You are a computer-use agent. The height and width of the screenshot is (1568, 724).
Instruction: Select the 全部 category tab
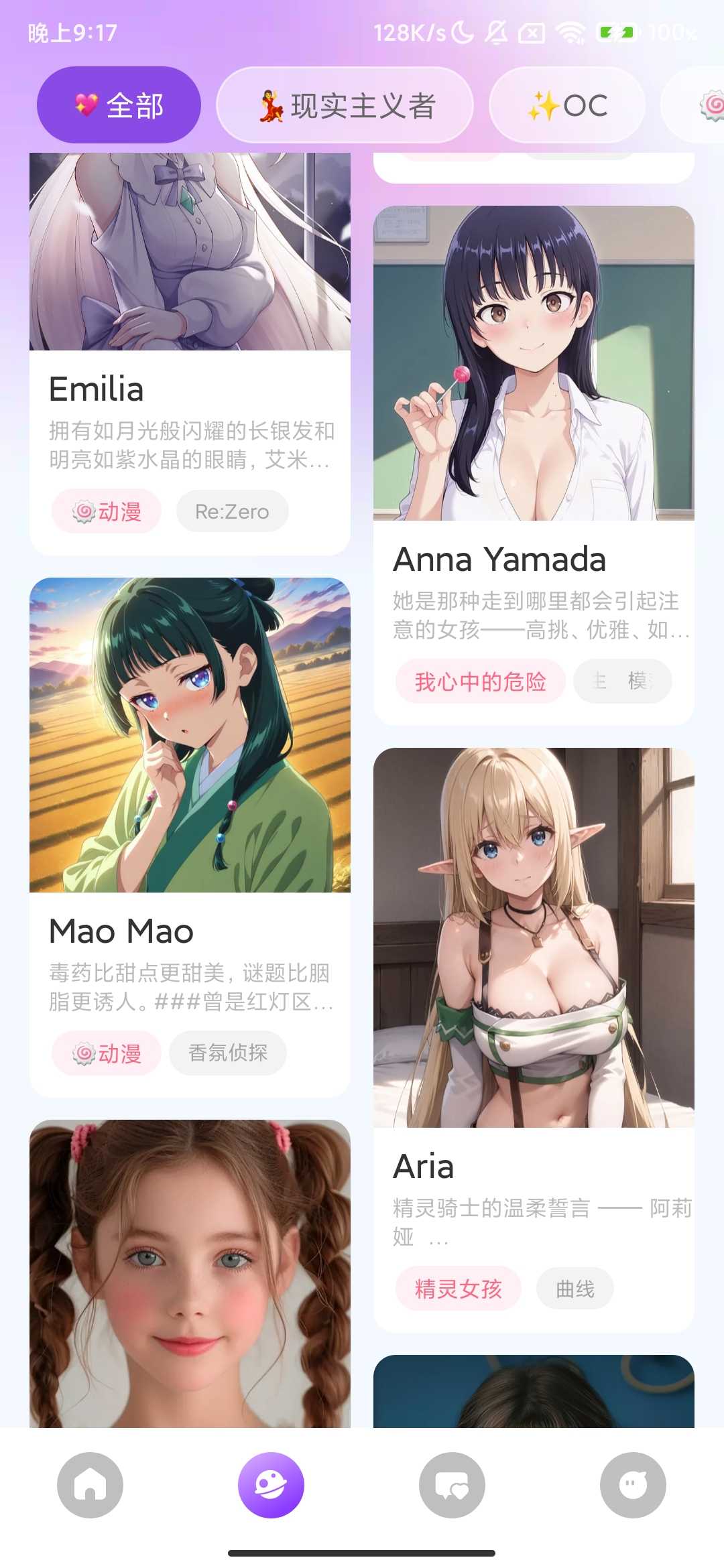pos(119,105)
